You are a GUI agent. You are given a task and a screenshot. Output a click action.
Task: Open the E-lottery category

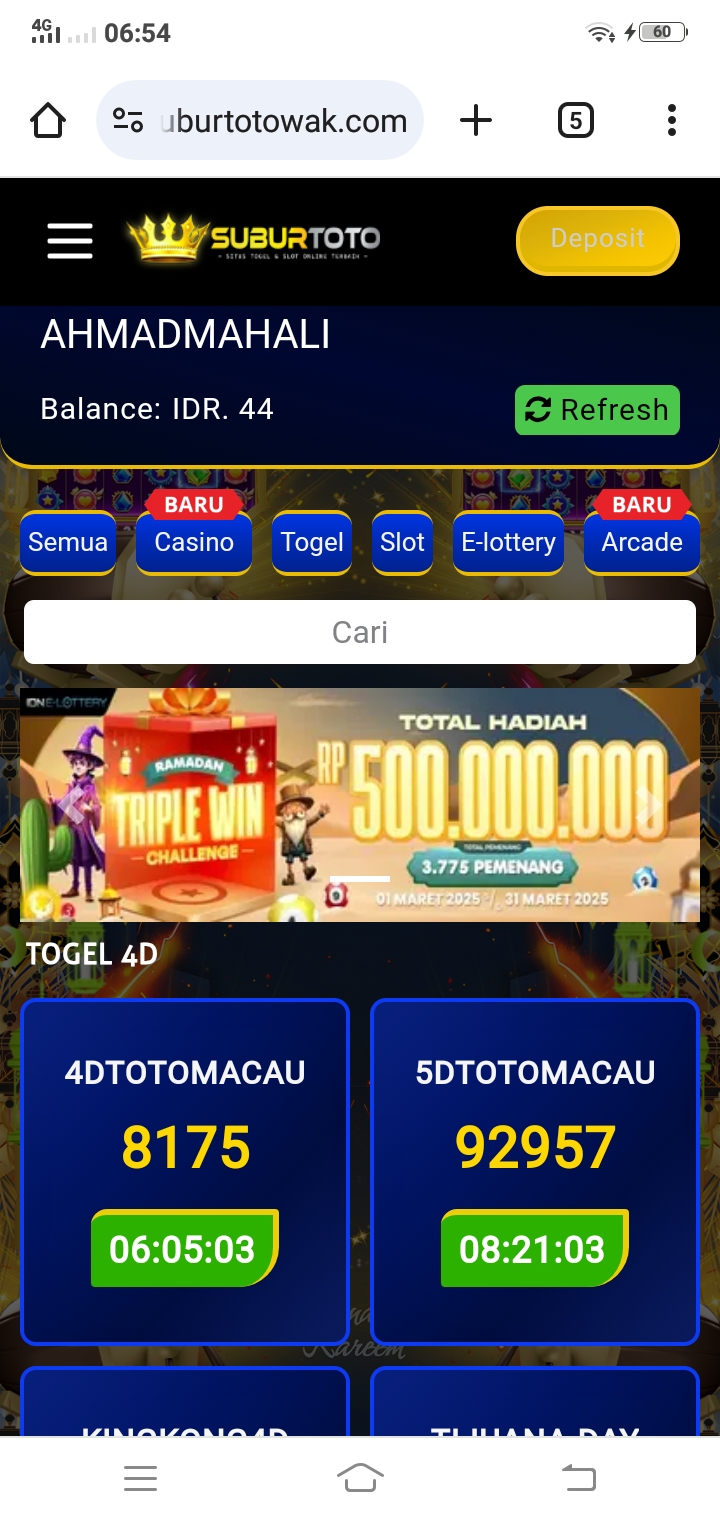(x=508, y=542)
